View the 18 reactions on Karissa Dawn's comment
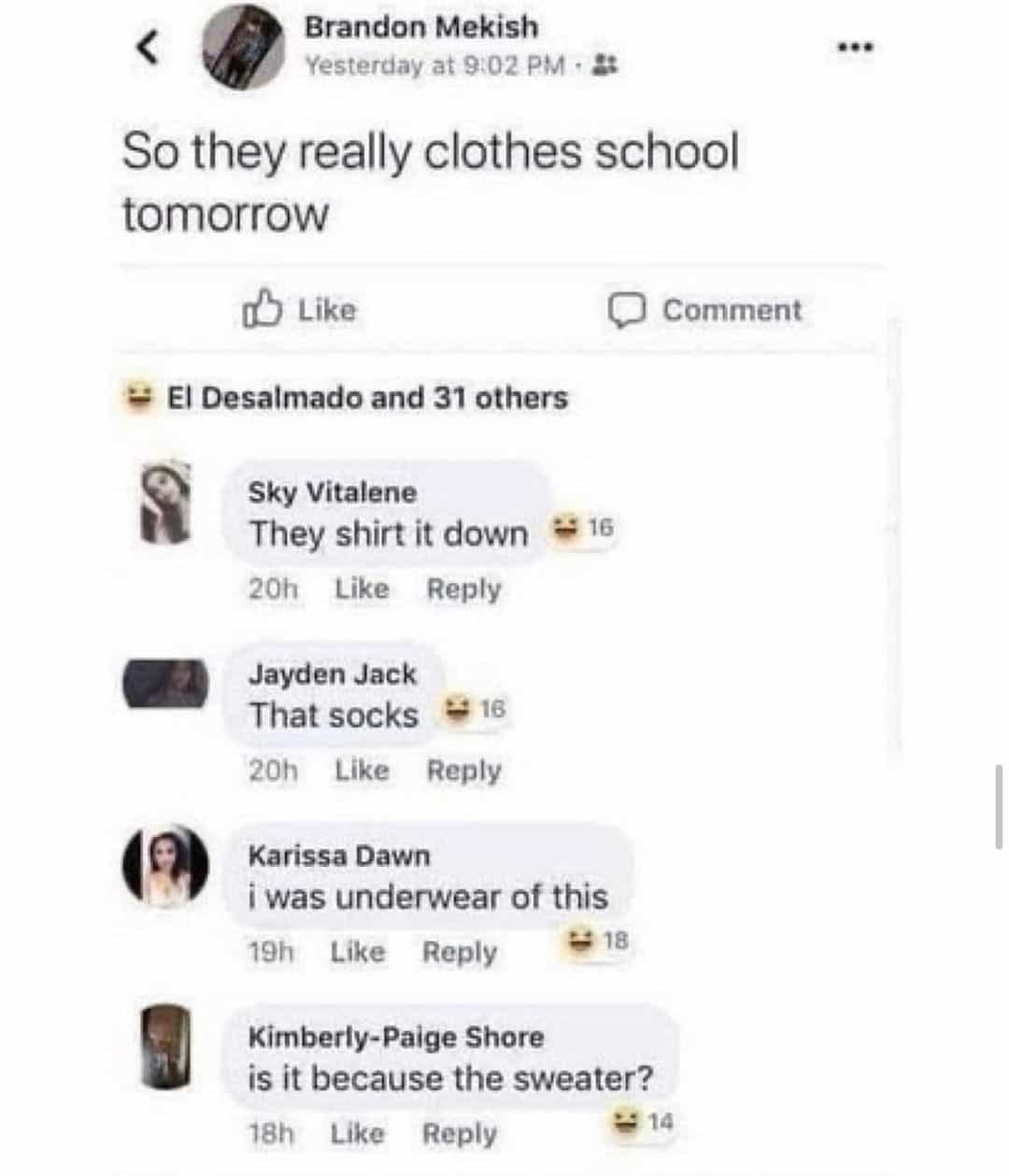Viewport: 1009px width, 1176px height. [598, 940]
